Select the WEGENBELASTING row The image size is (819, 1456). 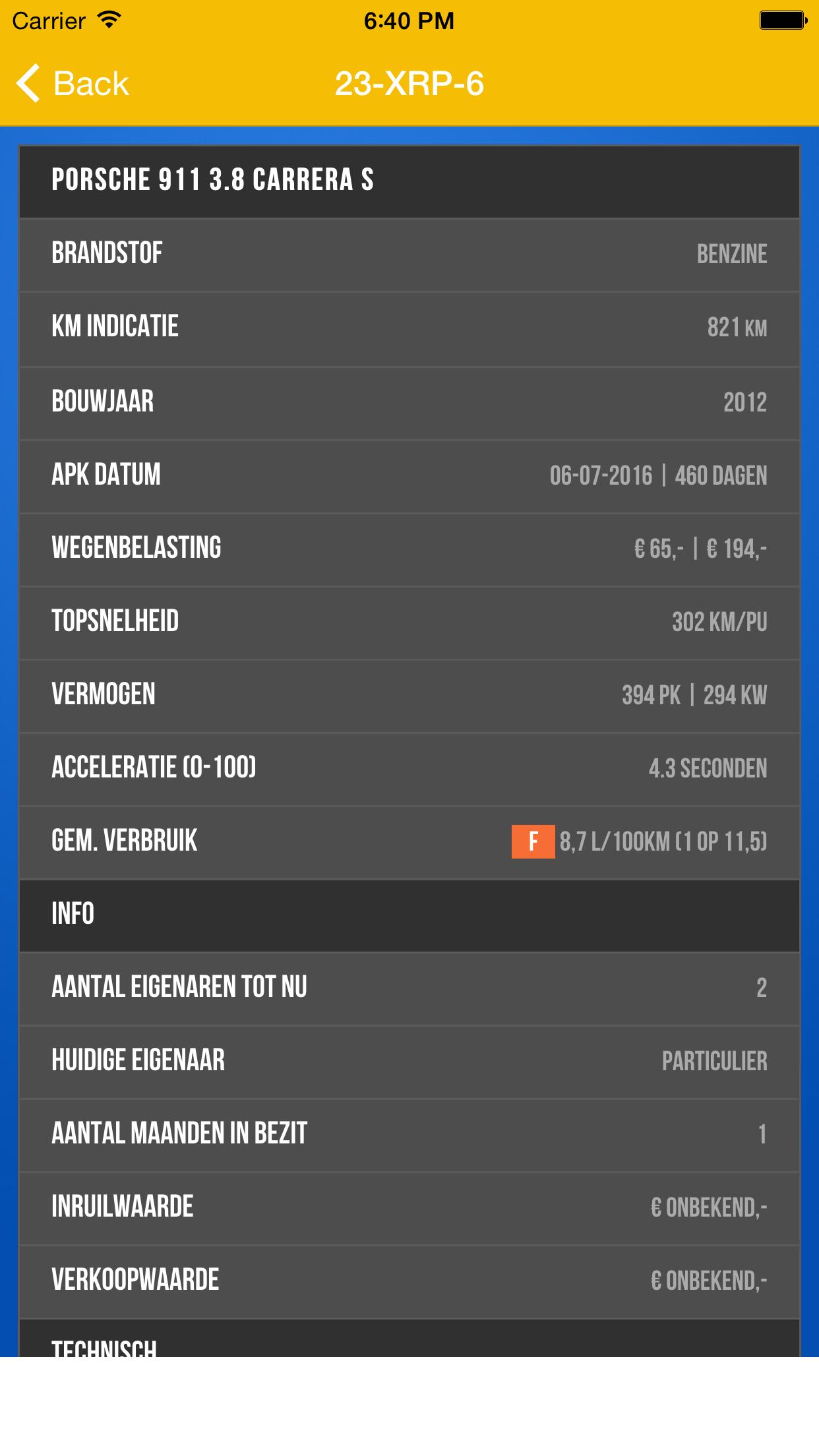tap(409, 547)
